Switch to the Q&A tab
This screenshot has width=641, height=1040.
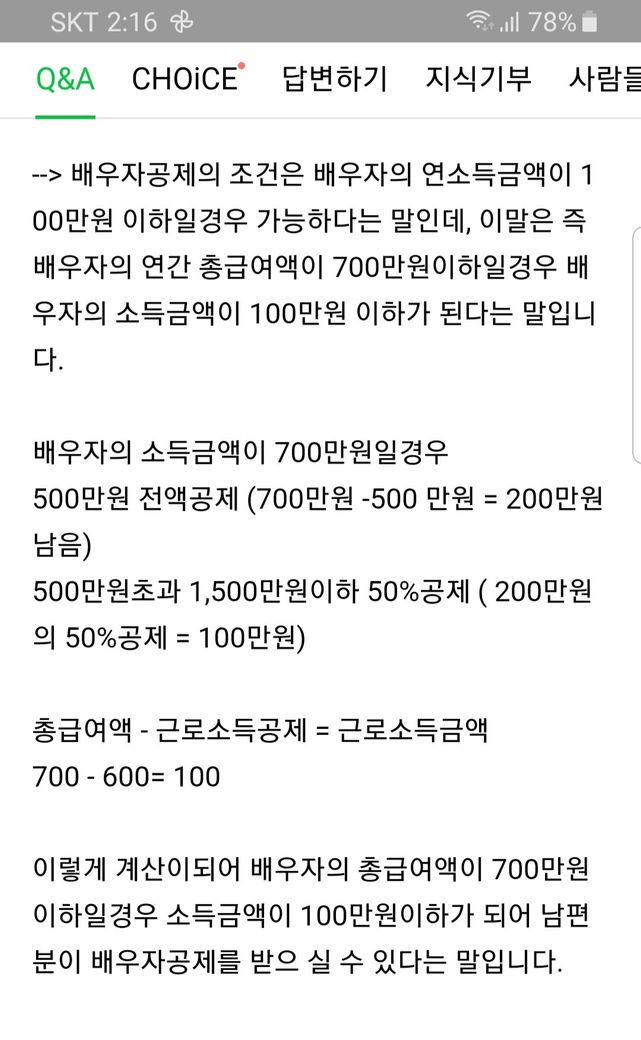[65, 80]
